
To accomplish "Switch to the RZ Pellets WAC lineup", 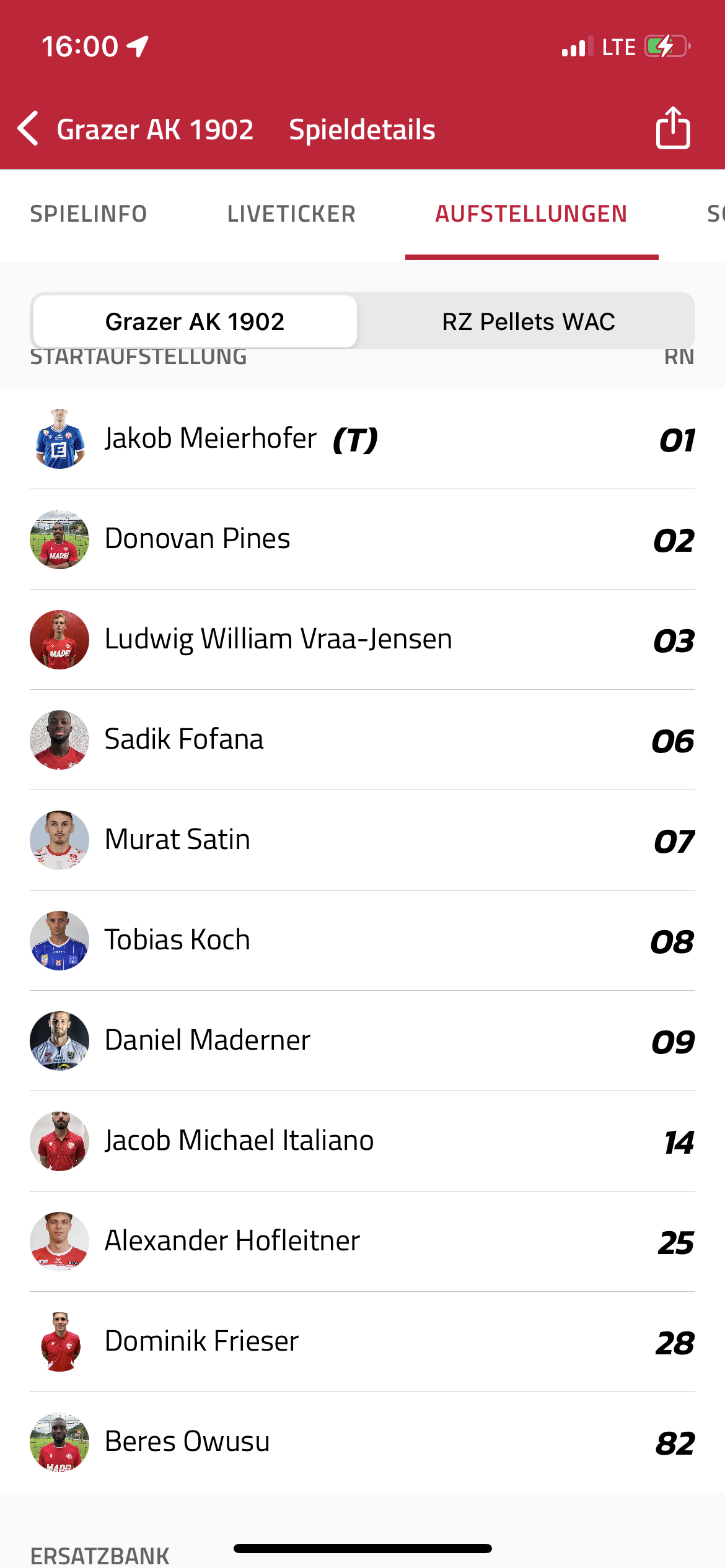I will tap(528, 321).
